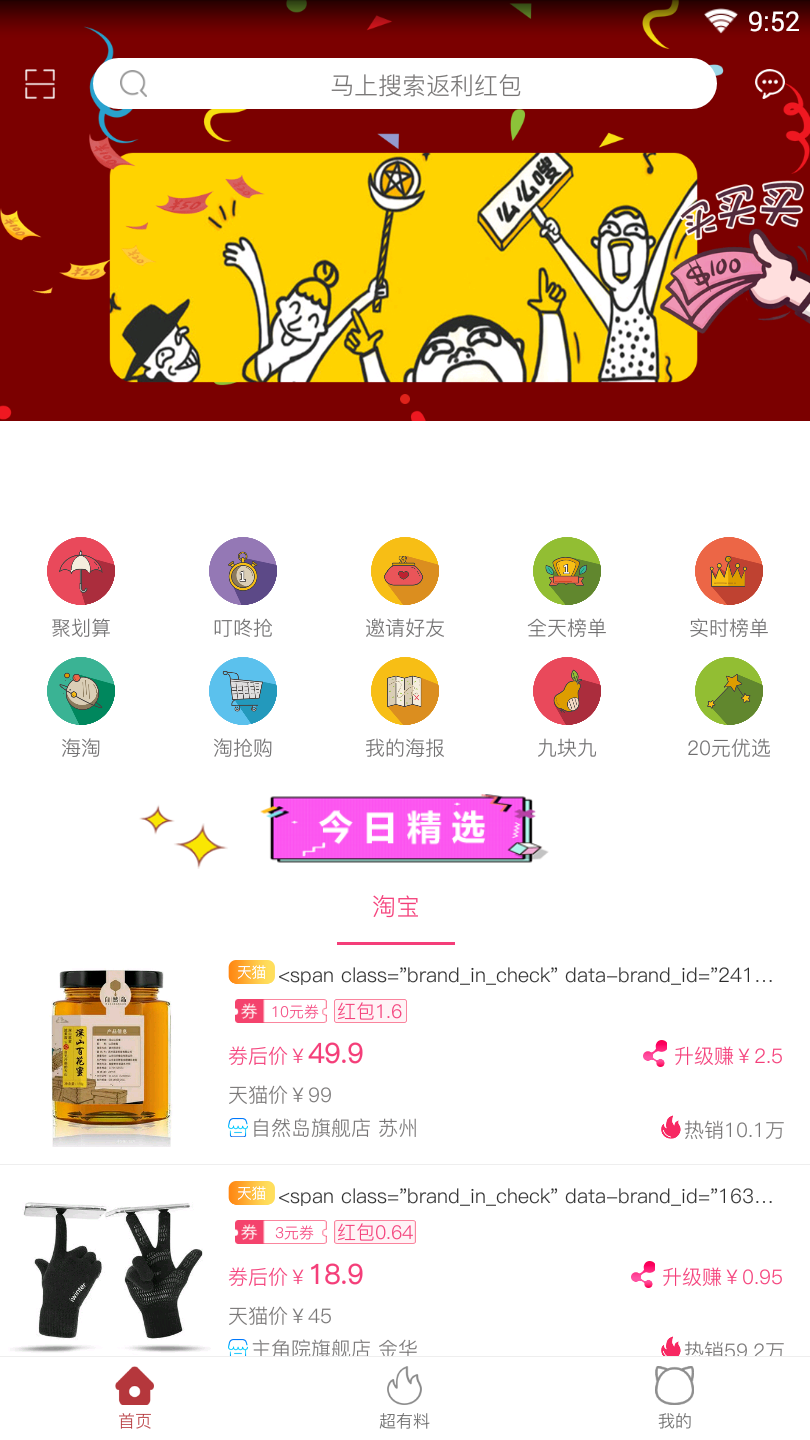
Task: Open the messages chat bubble icon
Action: pyautogui.click(x=769, y=84)
